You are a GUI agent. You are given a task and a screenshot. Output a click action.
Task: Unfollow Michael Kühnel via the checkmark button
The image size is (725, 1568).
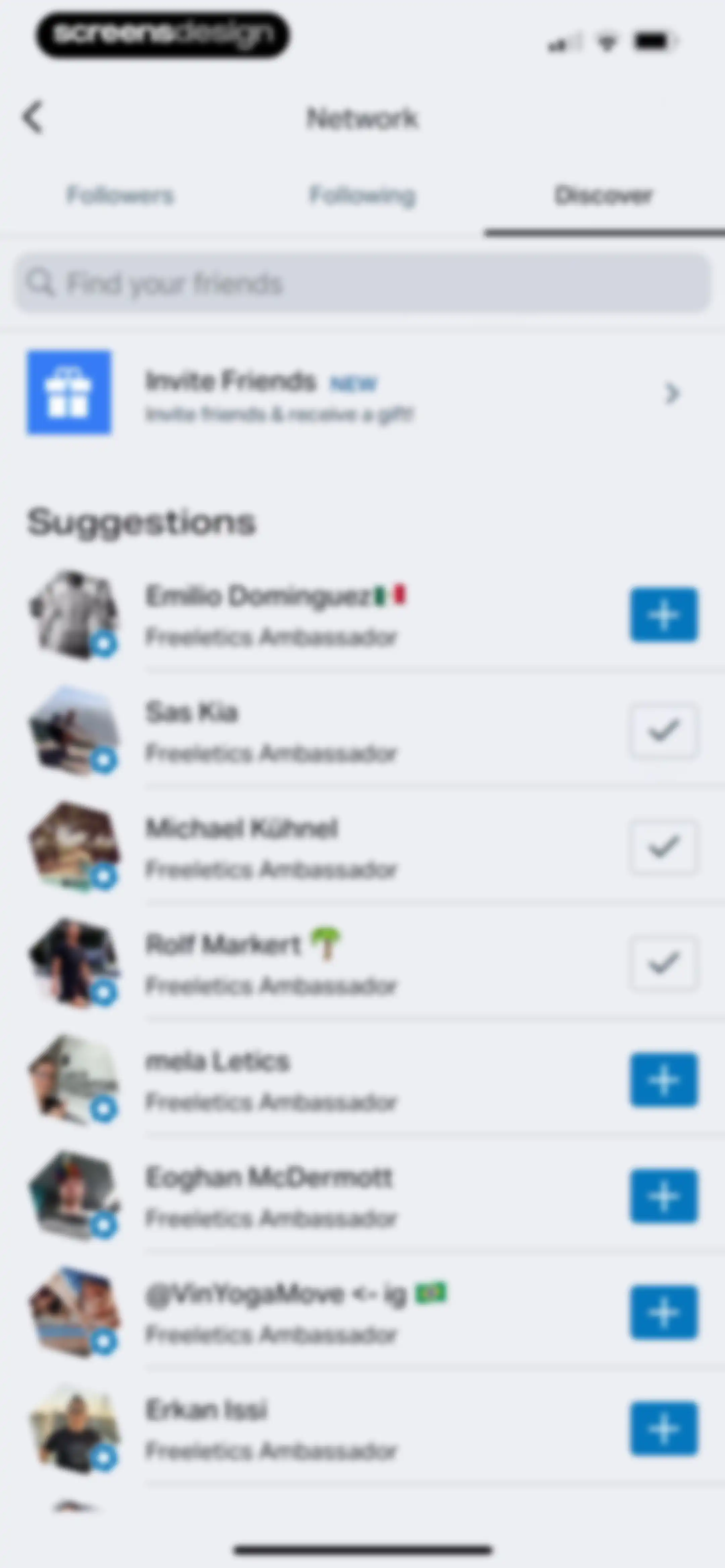click(664, 847)
